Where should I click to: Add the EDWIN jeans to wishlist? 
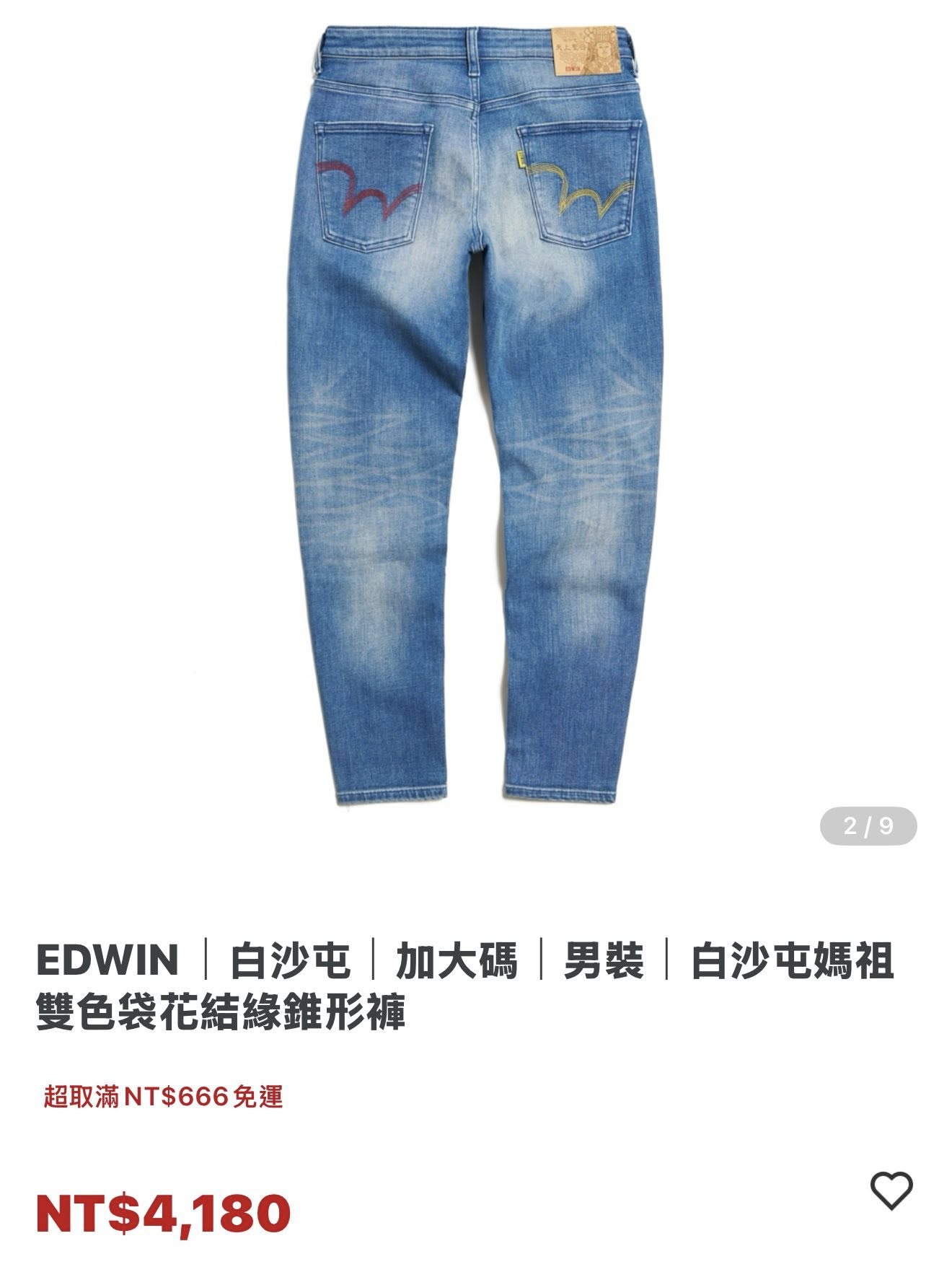pyautogui.click(x=891, y=1191)
